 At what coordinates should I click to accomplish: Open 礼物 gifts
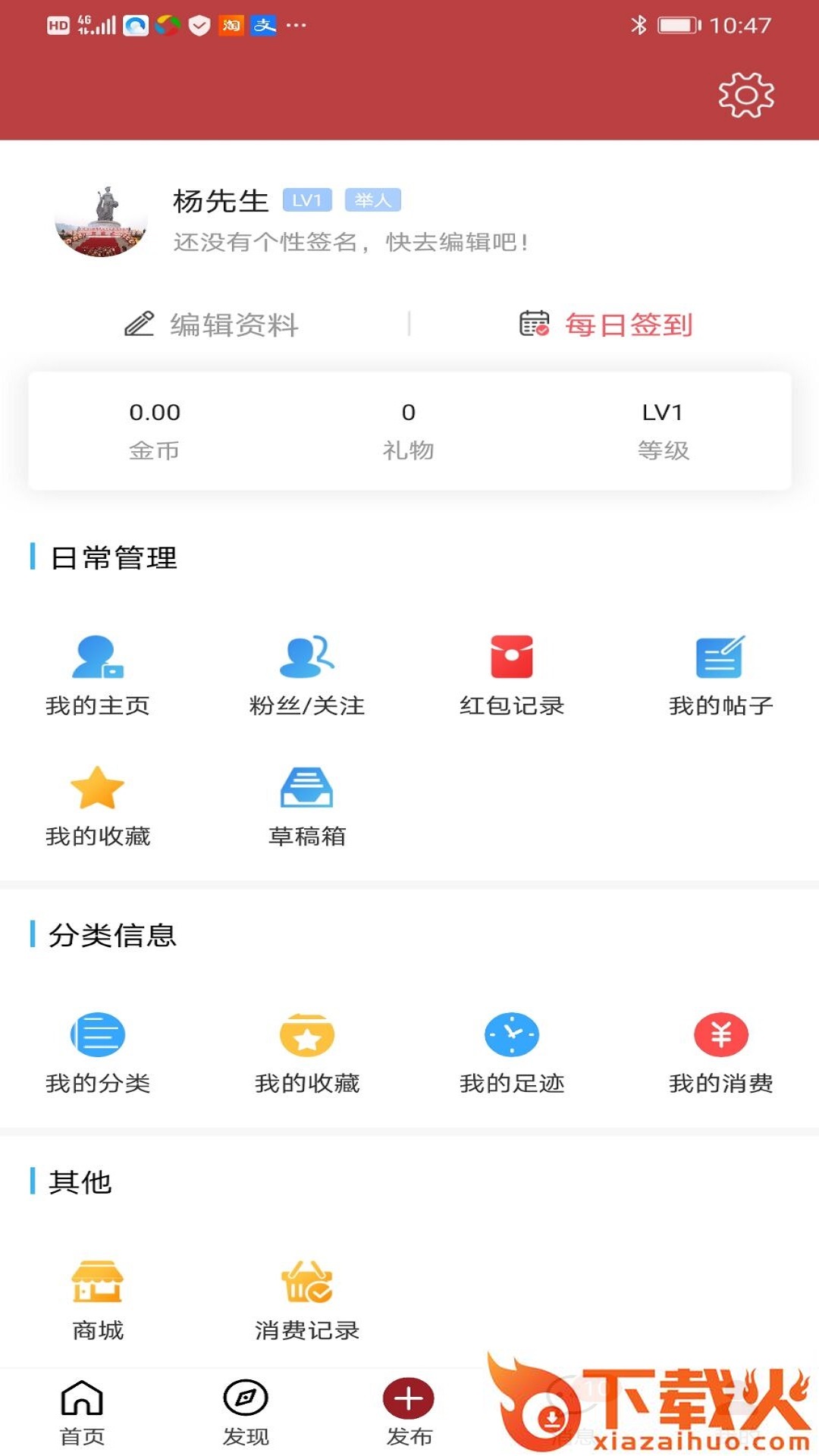(409, 430)
